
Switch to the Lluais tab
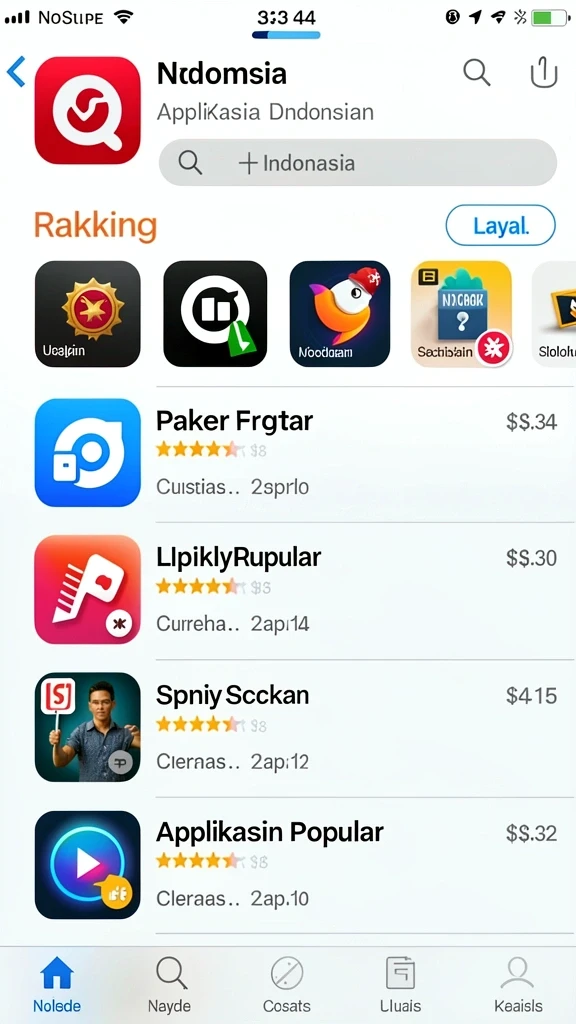click(401, 985)
